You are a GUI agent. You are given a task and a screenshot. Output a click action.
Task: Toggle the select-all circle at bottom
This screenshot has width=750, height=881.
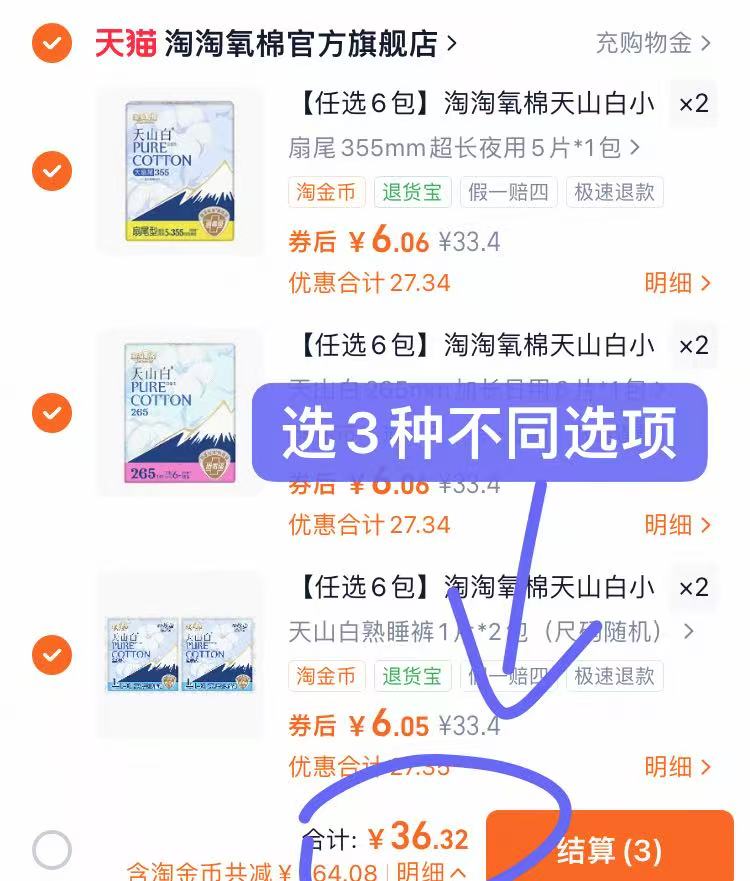click(52, 850)
